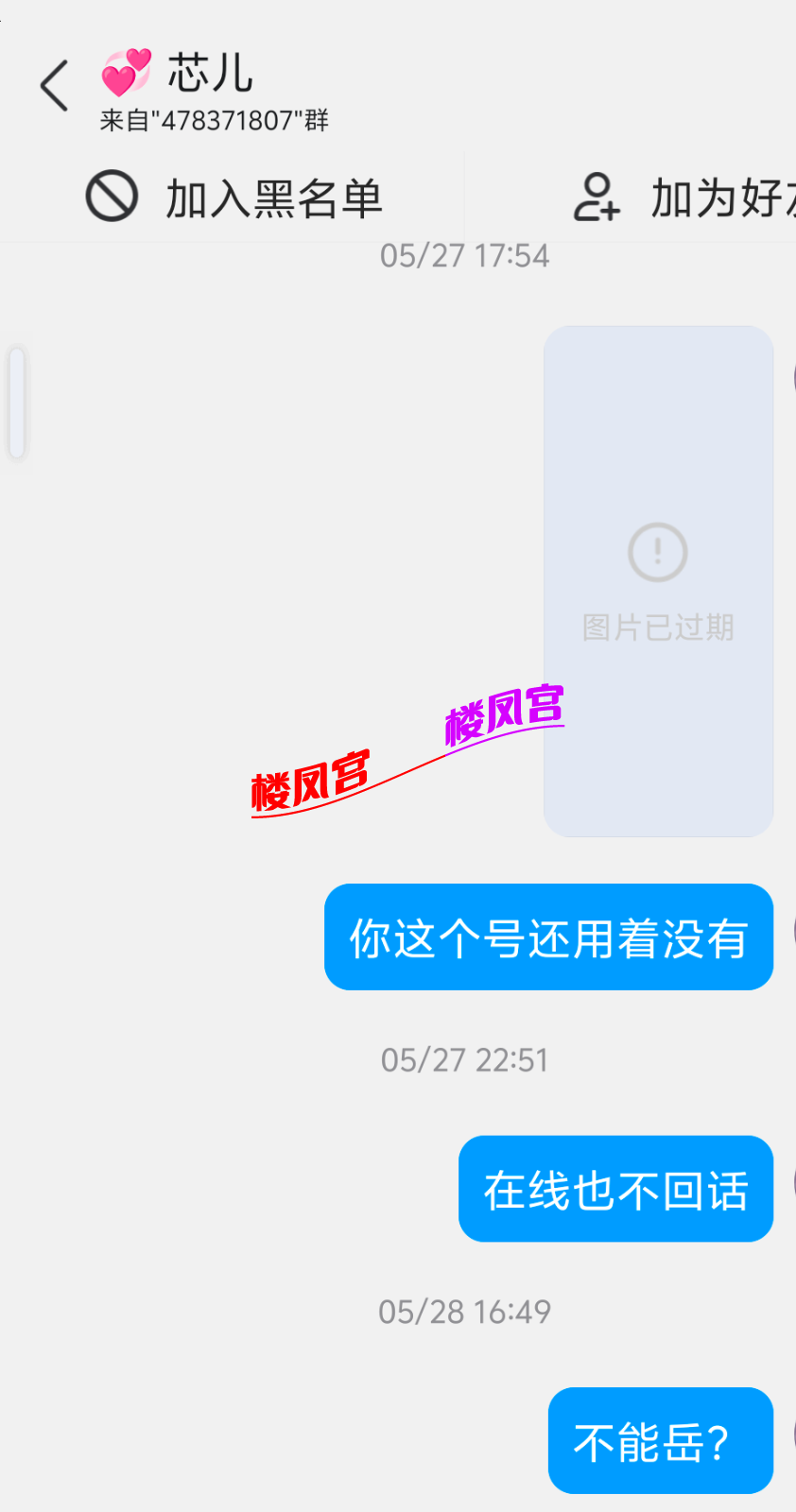Click the avatar edge next to the expired image

[792, 378]
